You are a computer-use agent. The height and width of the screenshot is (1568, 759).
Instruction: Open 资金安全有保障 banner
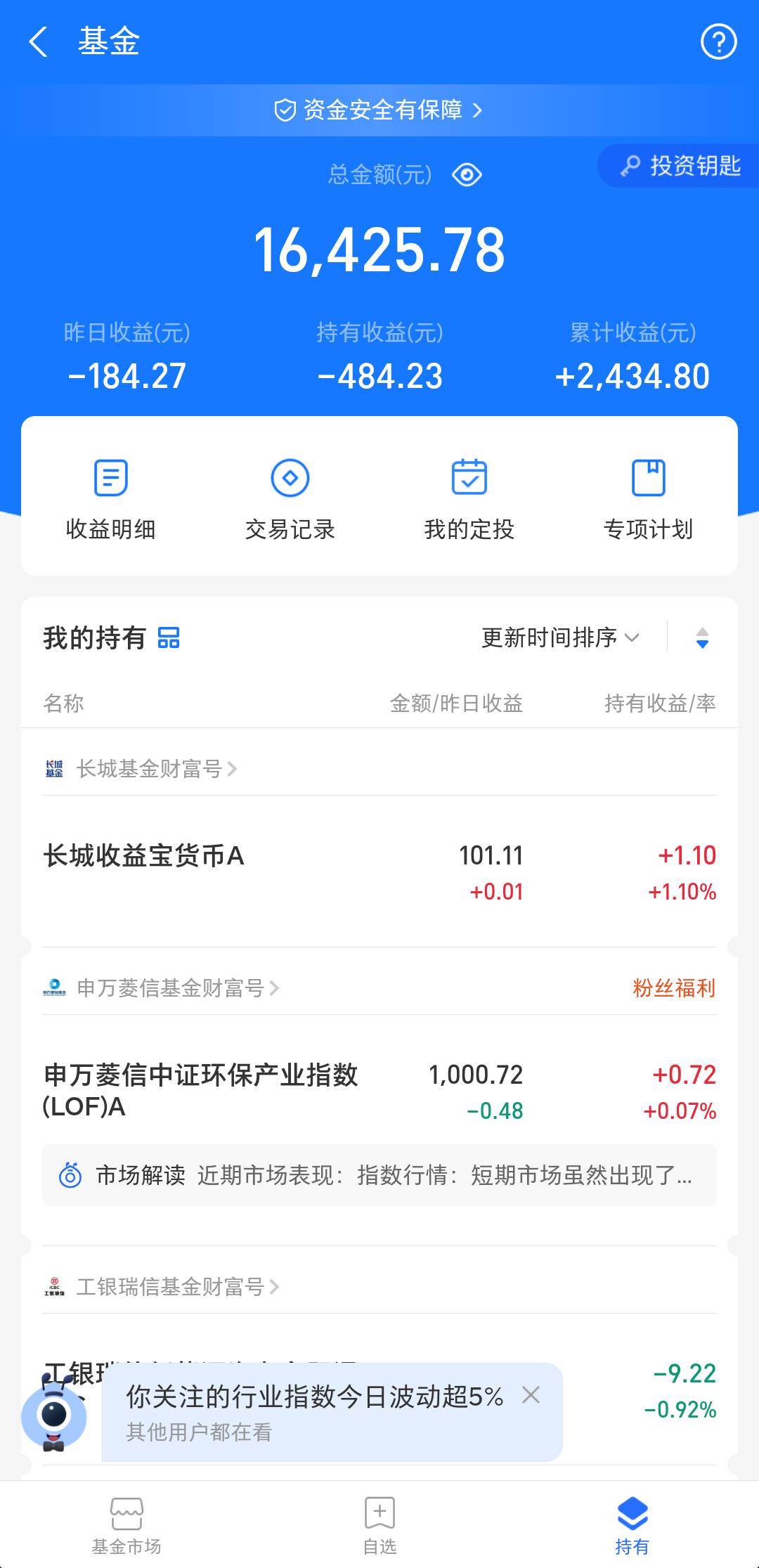(379, 110)
